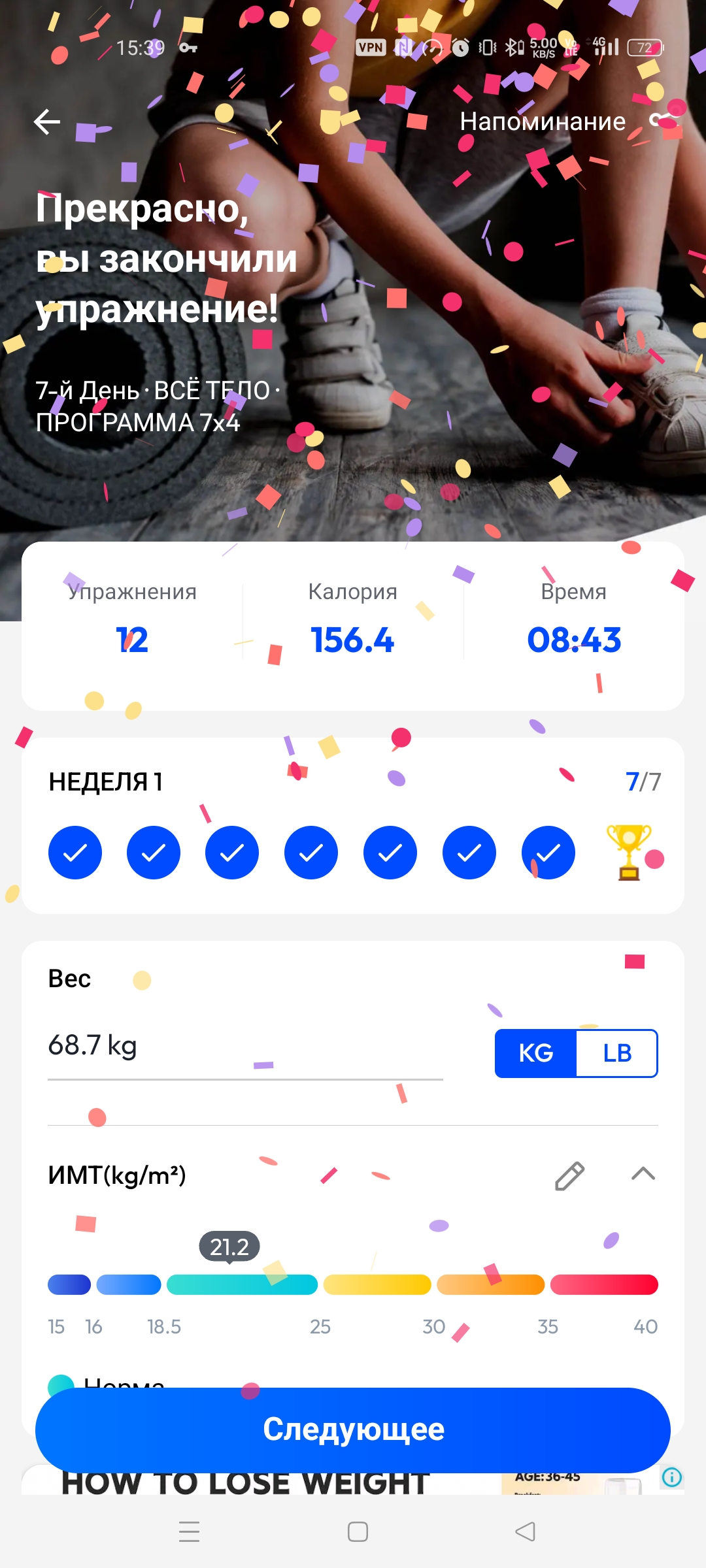Open the ad info icon

(672, 1477)
